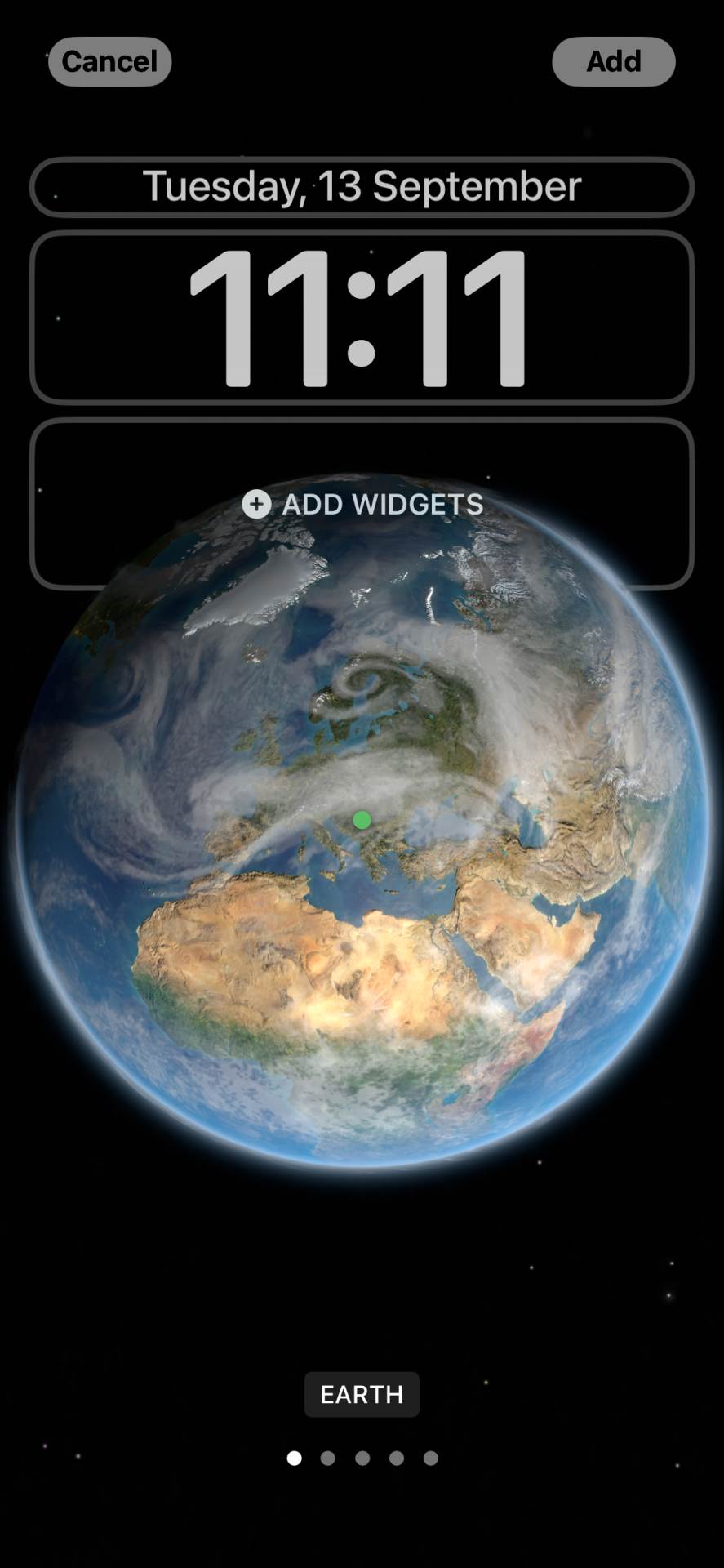Open the Add Widgets panel
Image resolution: width=724 pixels, height=1568 pixels.
click(x=362, y=504)
